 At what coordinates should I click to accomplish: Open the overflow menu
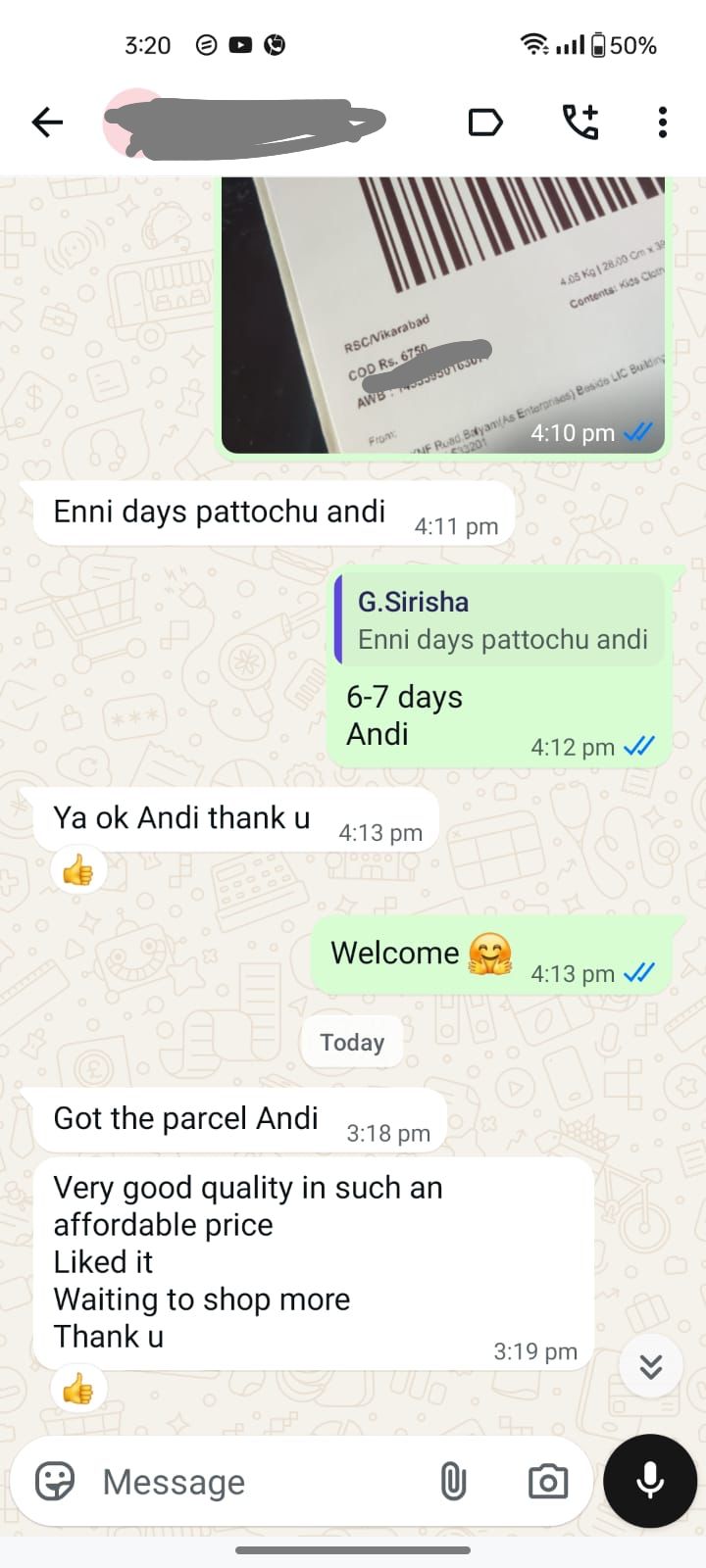pyautogui.click(x=663, y=122)
